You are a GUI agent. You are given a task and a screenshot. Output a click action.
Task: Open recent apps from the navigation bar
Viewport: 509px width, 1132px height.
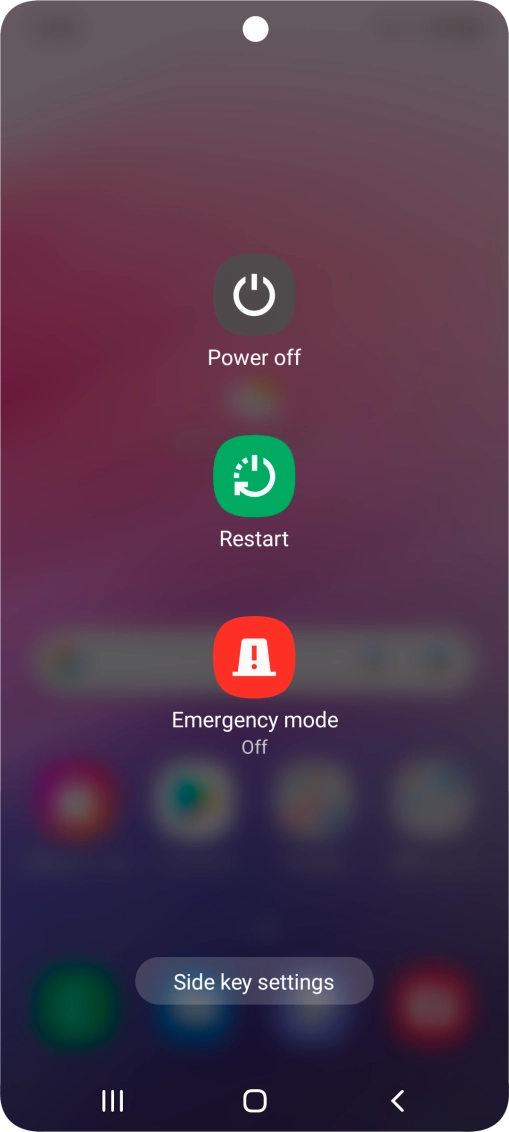(x=112, y=1100)
